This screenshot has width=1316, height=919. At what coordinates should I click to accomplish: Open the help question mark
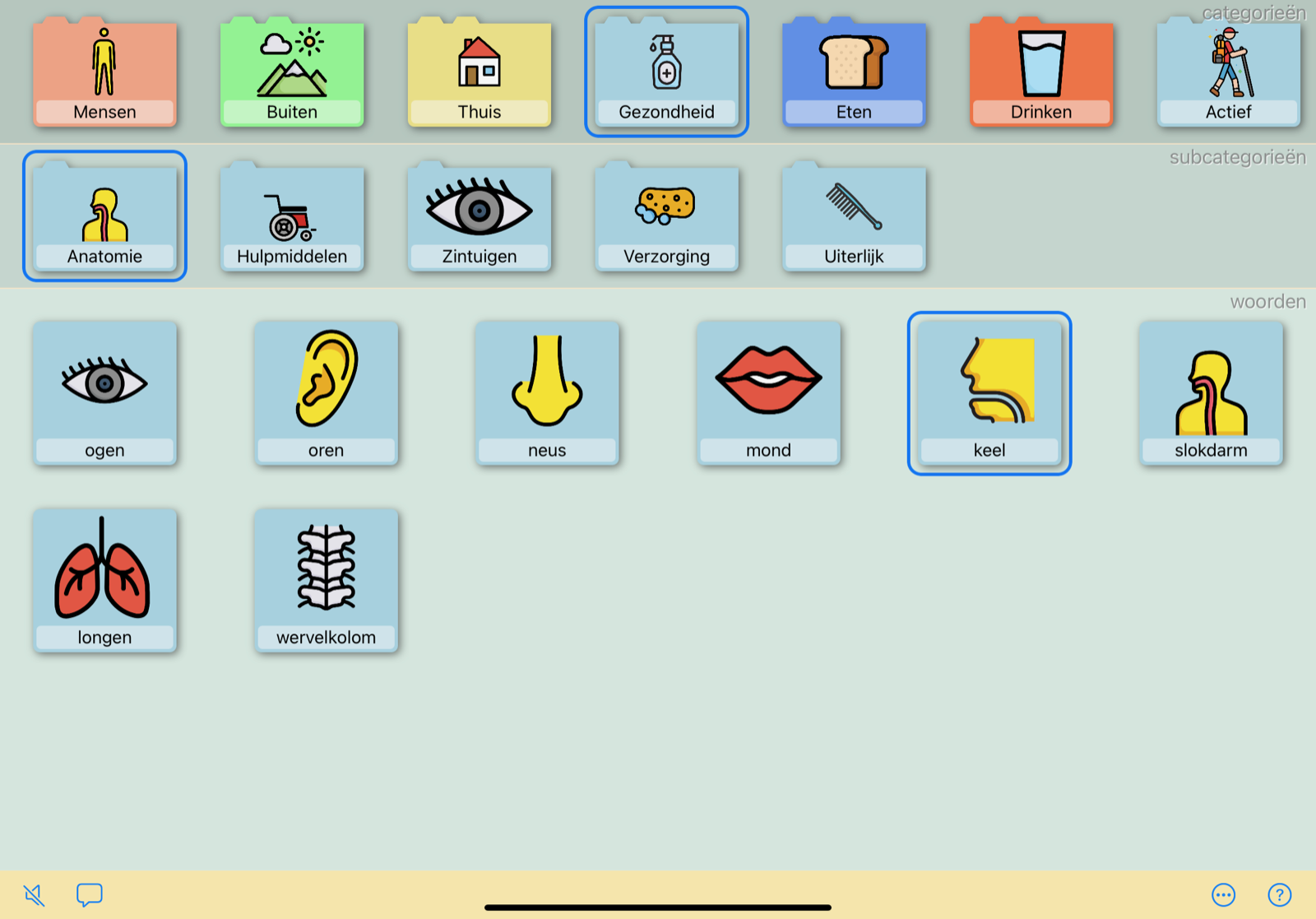coord(1279,894)
